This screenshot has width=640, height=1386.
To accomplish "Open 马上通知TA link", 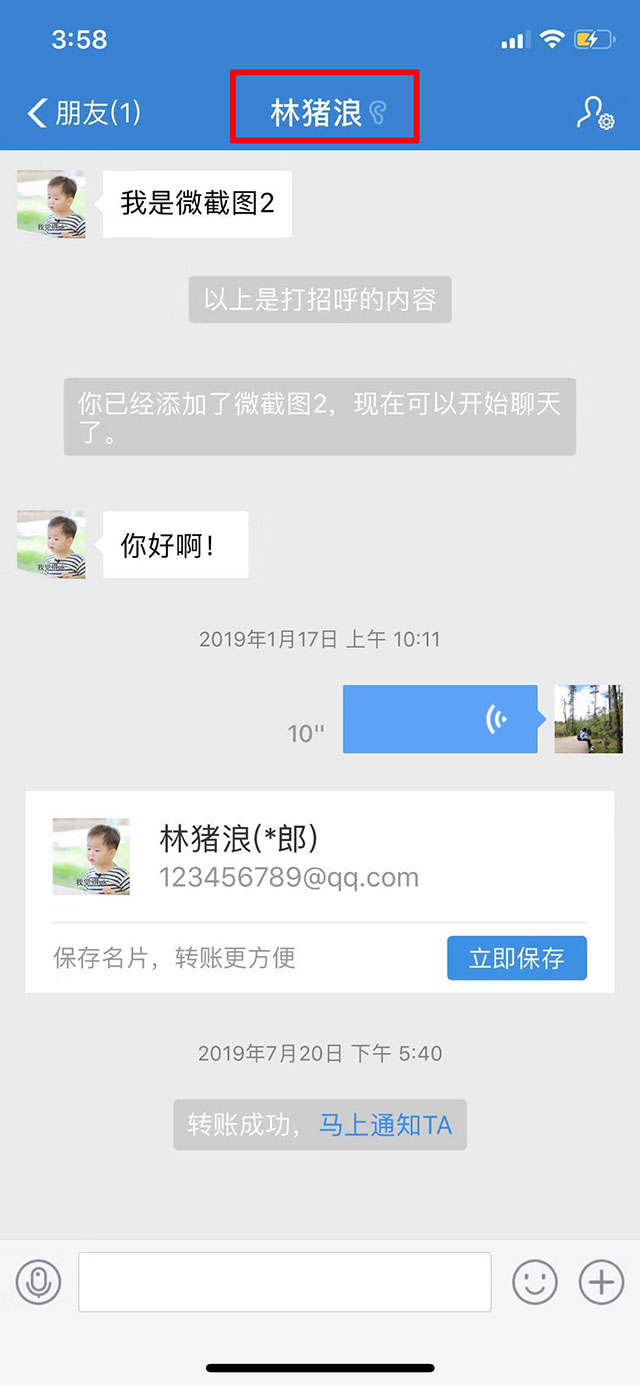I will (385, 1125).
